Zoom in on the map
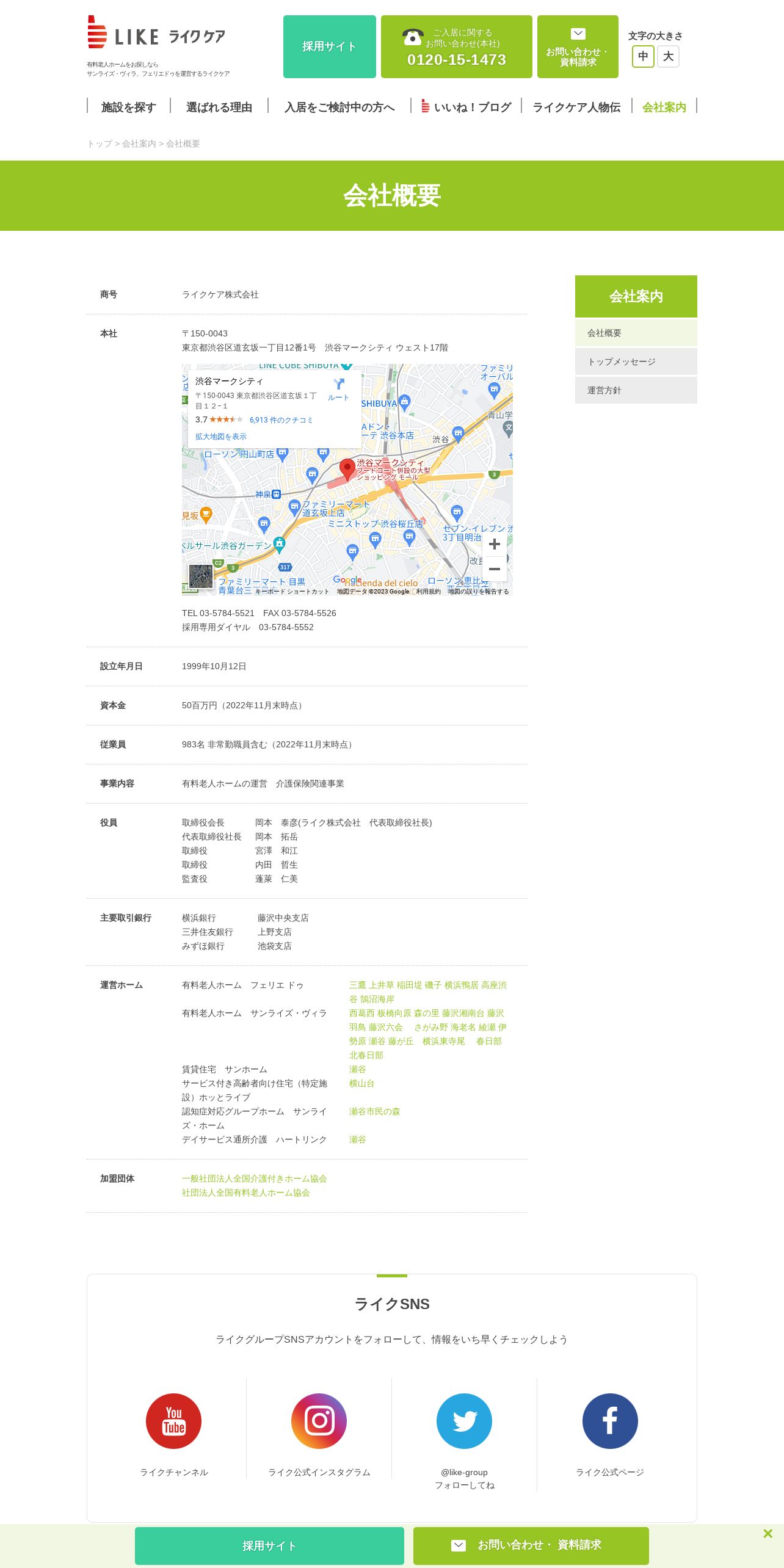This screenshot has height=1568, width=784. (x=495, y=544)
